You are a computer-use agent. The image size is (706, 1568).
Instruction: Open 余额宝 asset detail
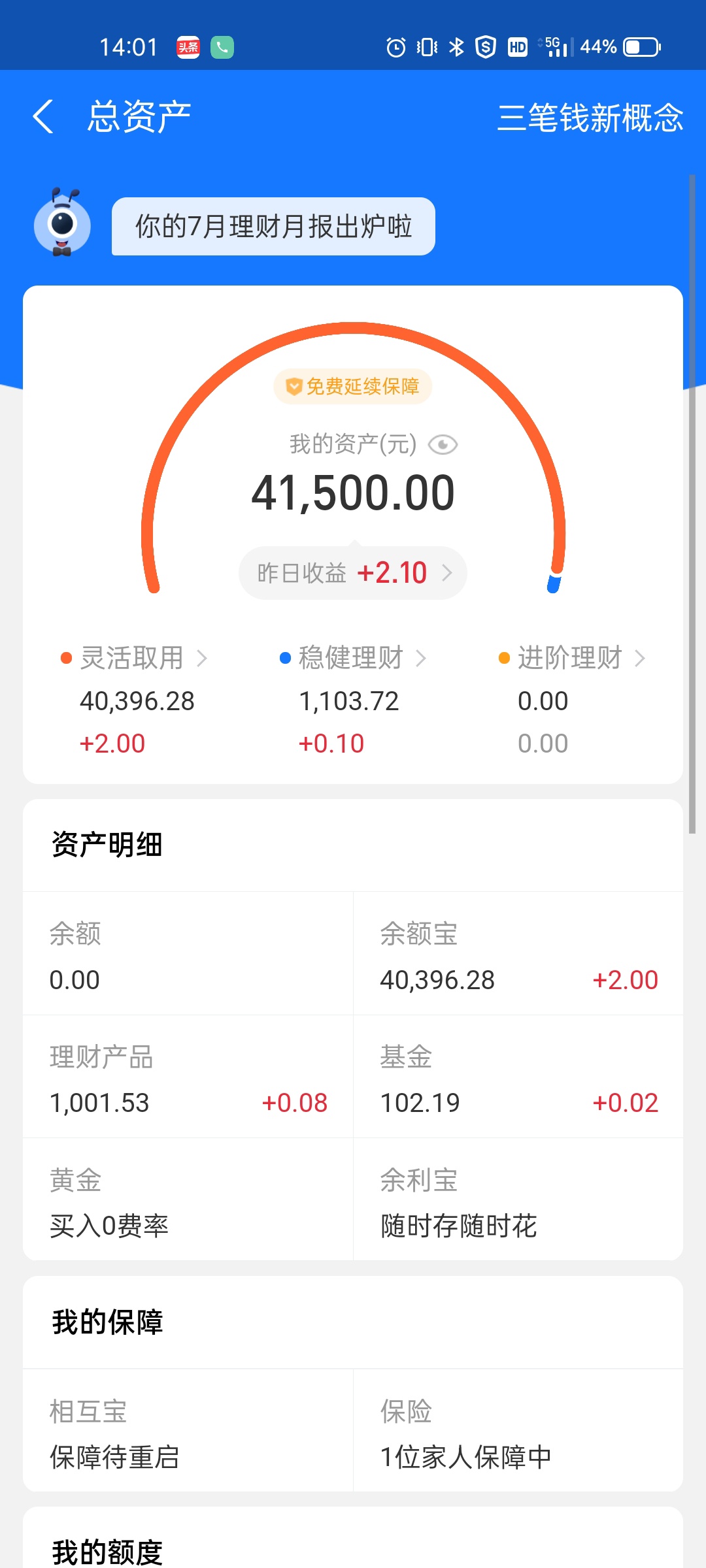[518, 953]
